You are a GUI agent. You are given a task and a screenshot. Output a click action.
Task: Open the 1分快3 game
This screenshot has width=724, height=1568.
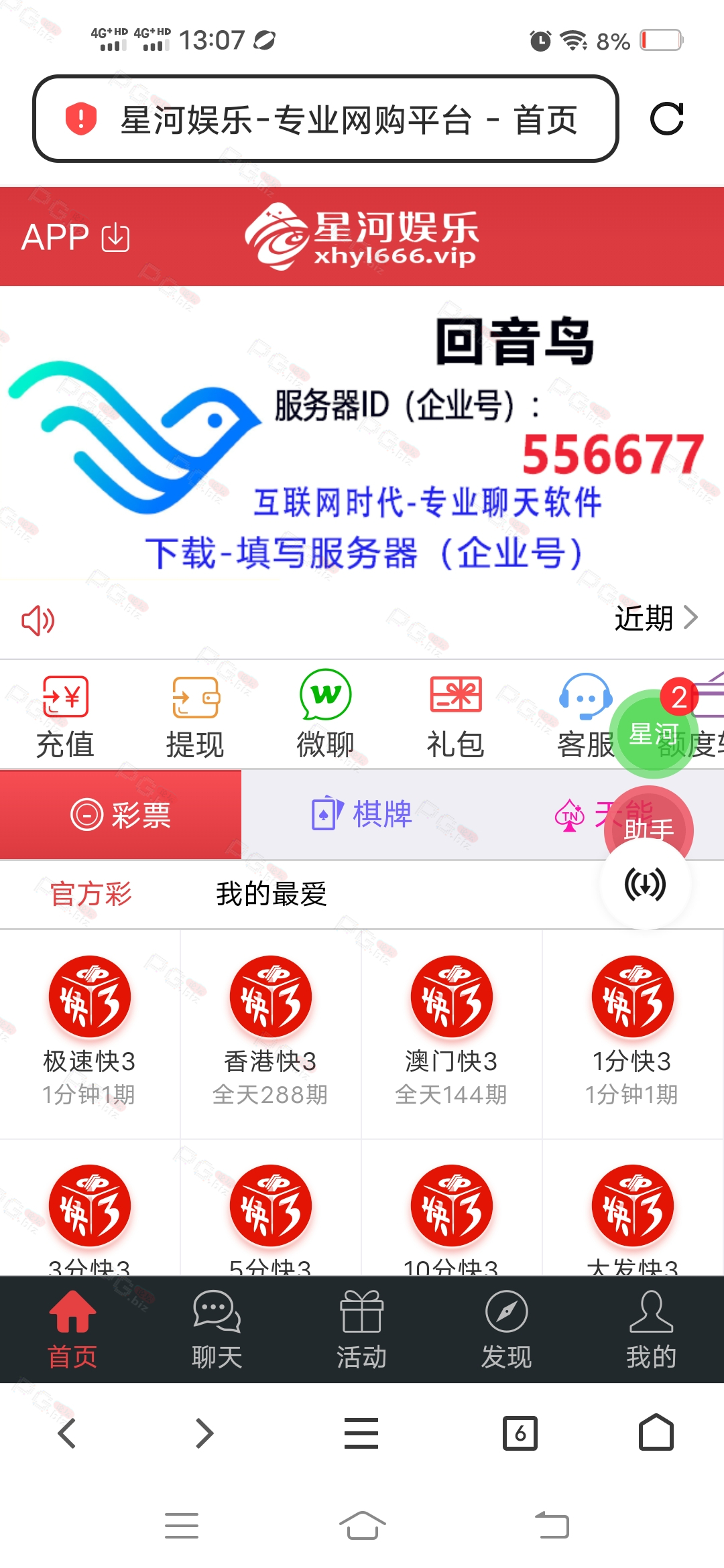[633, 1032]
